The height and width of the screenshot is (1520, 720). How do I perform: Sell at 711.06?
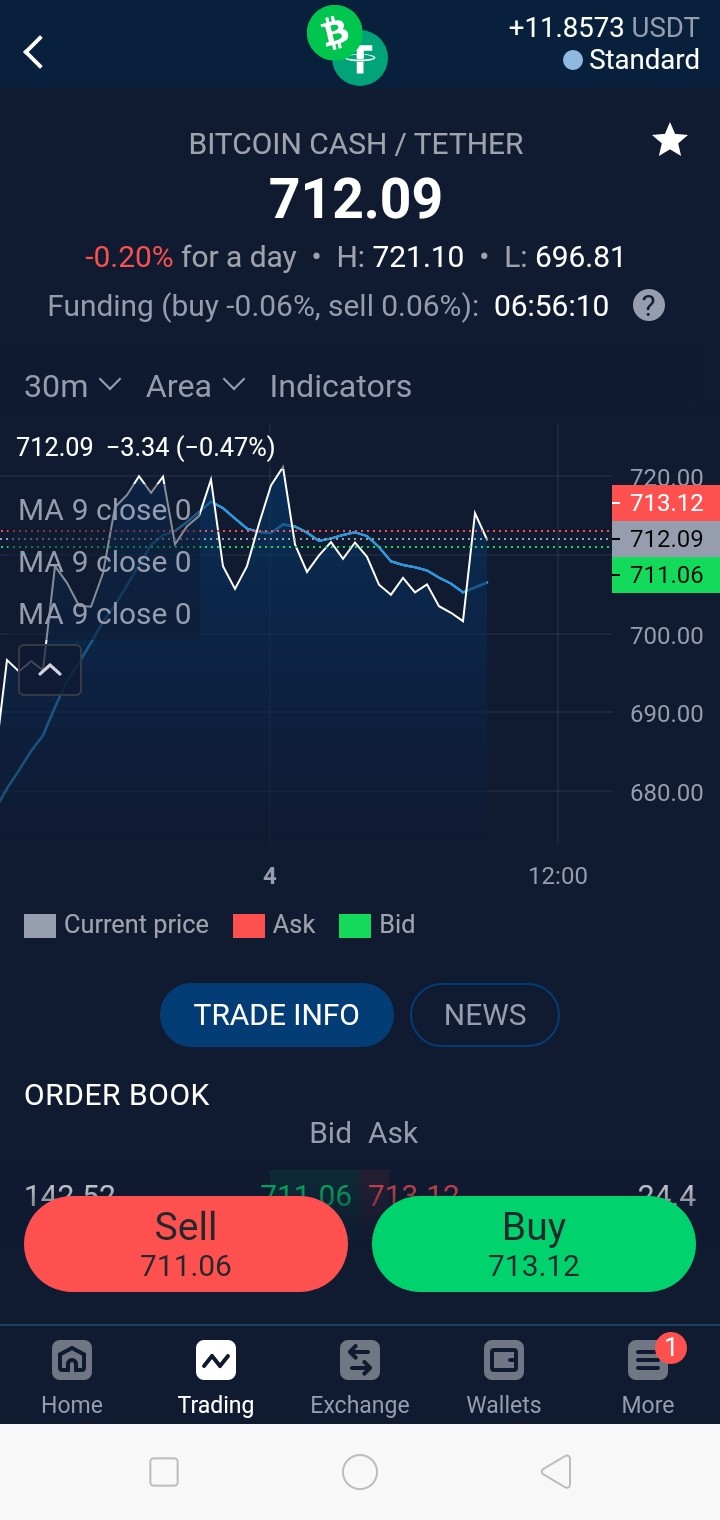point(186,1244)
